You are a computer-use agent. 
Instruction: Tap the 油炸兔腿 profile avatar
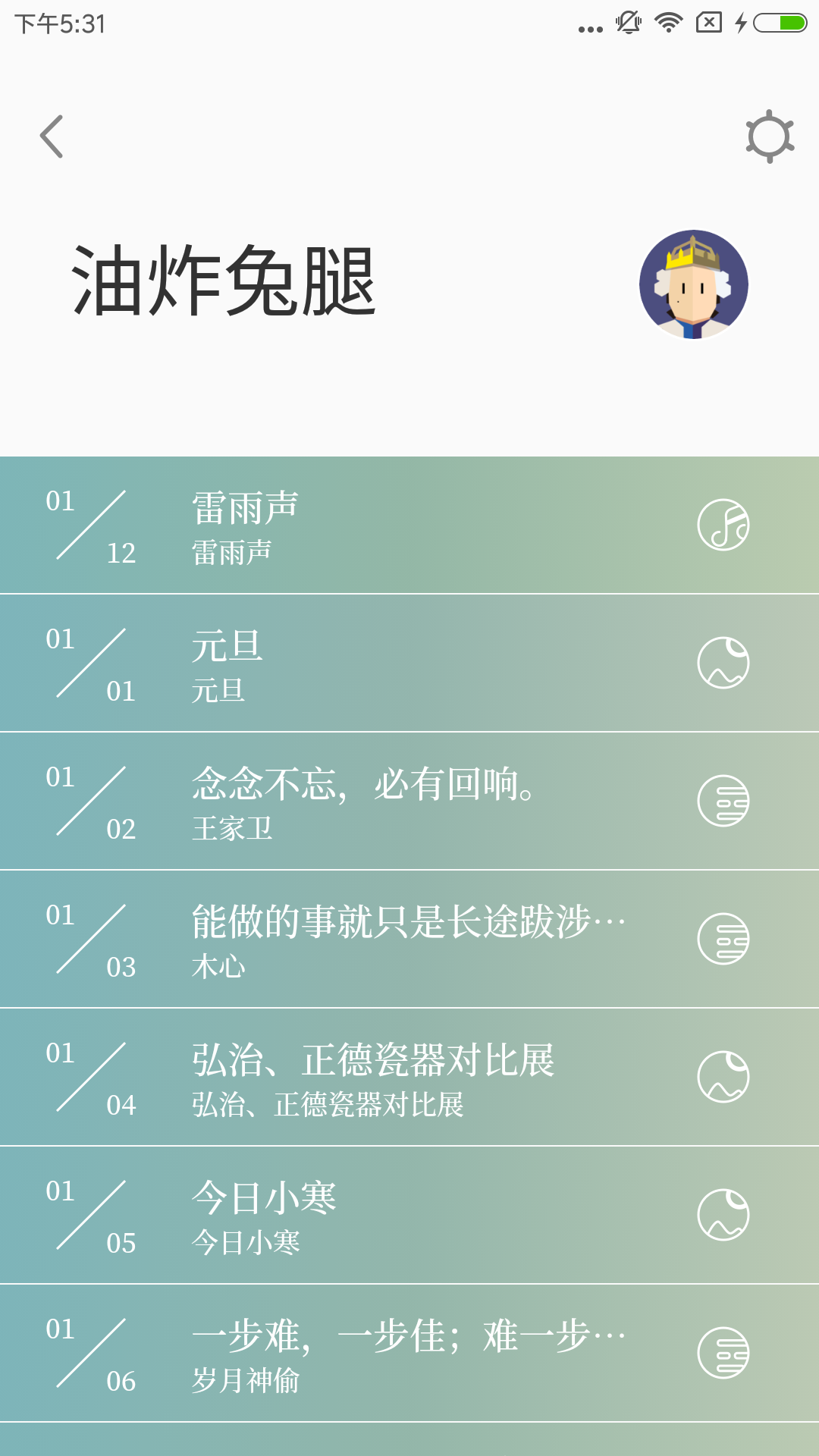(x=693, y=284)
